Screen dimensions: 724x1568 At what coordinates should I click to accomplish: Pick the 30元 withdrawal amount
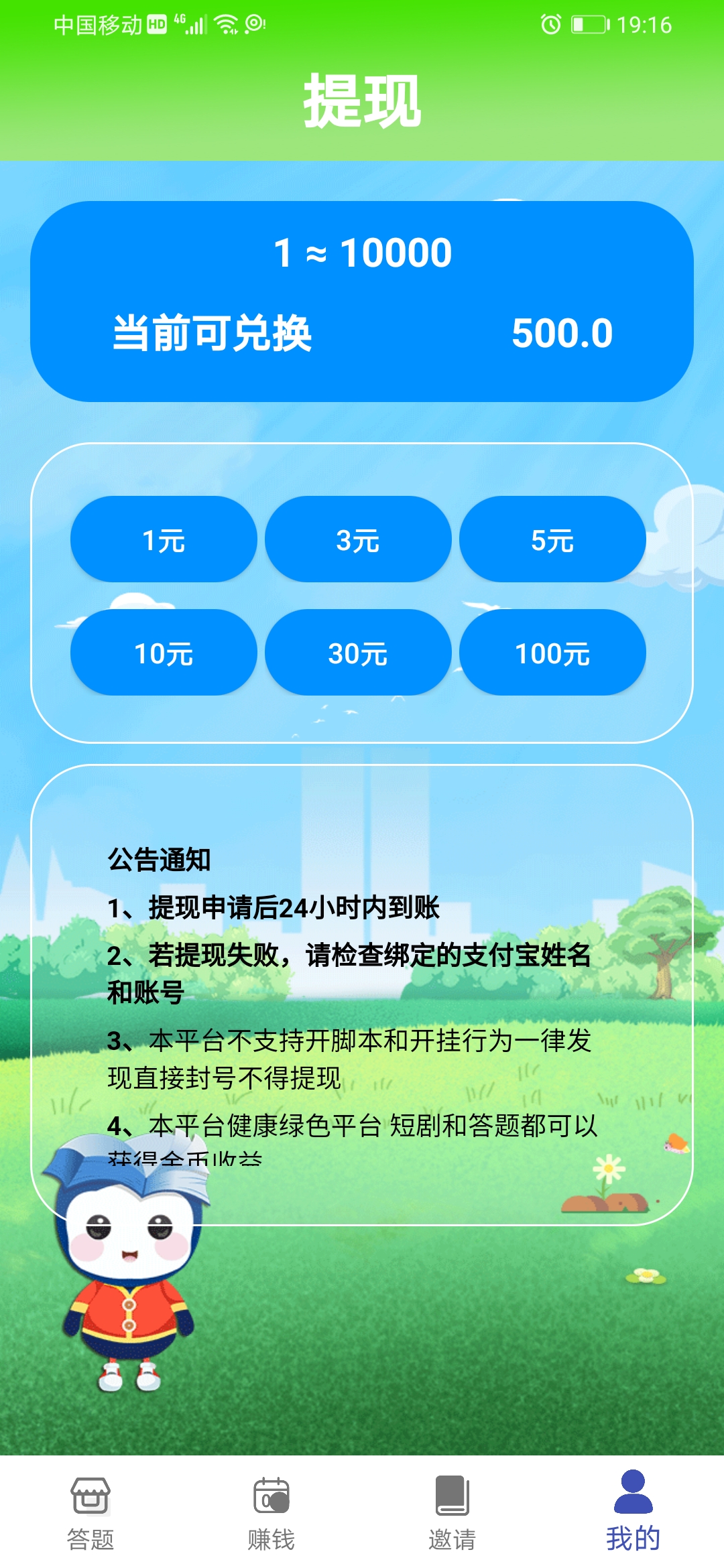click(358, 653)
